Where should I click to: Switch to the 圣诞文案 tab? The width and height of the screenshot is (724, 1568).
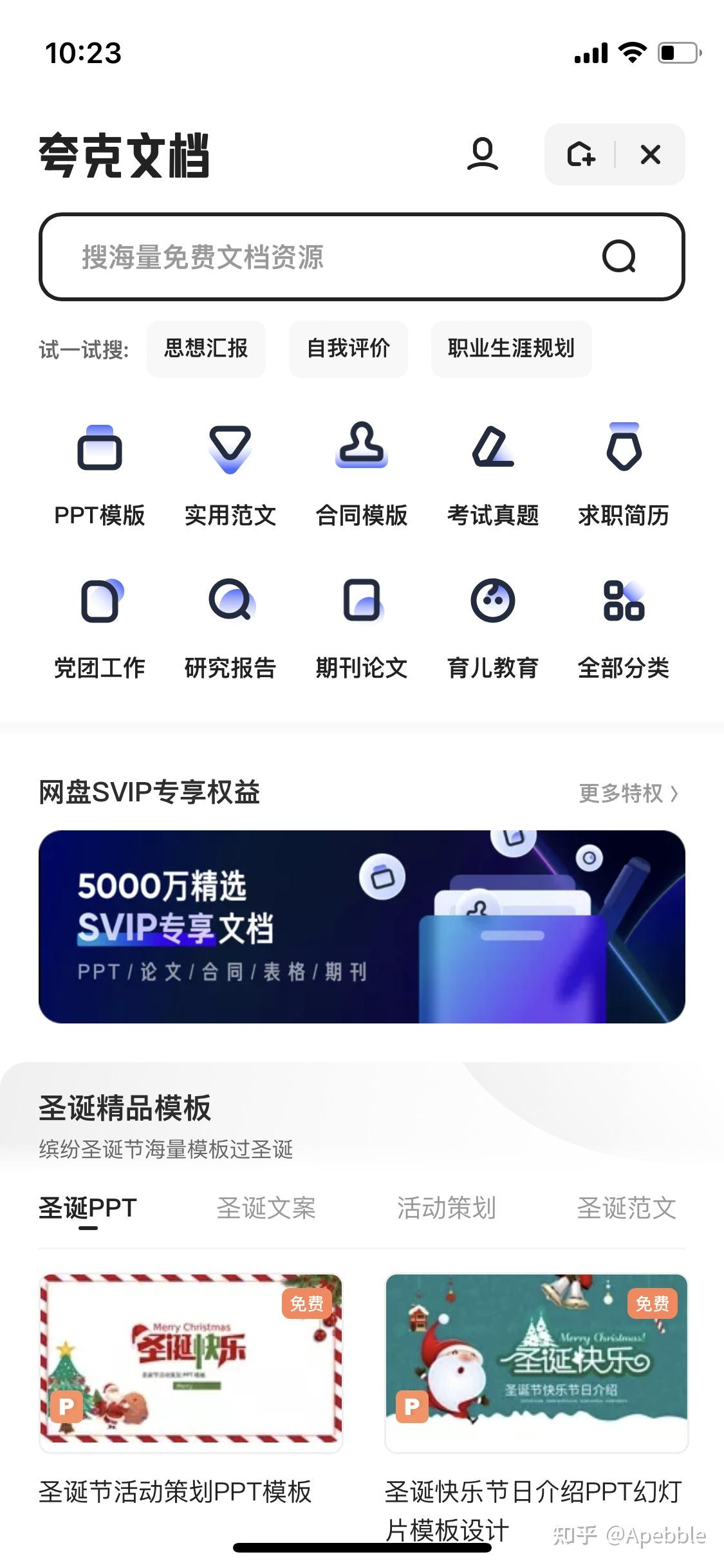coord(266,1209)
